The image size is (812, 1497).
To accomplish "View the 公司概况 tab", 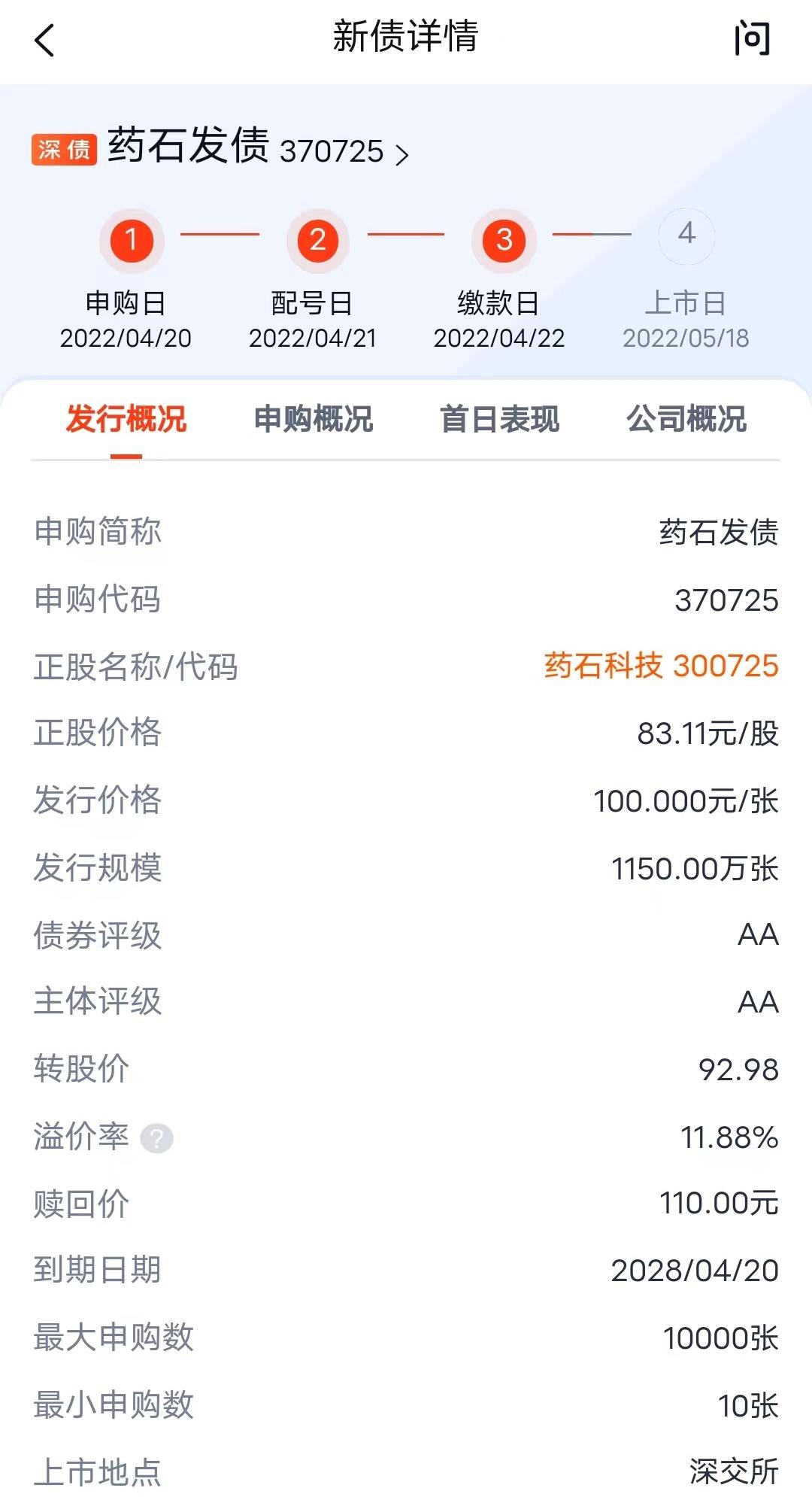I will 686,421.
